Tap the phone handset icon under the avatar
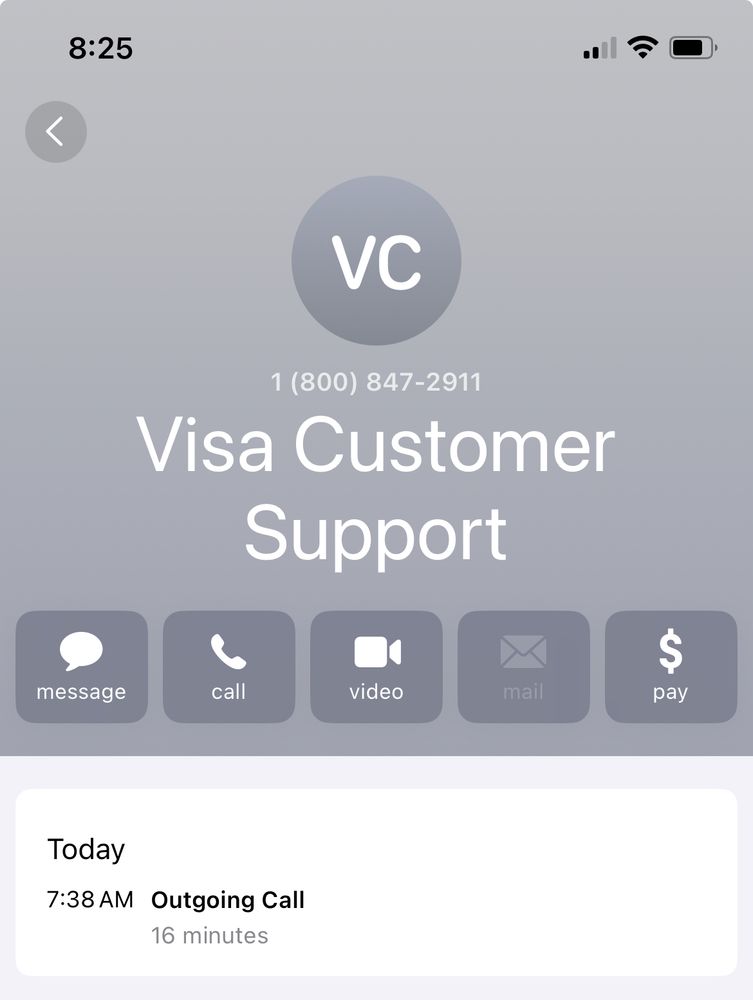 228,650
